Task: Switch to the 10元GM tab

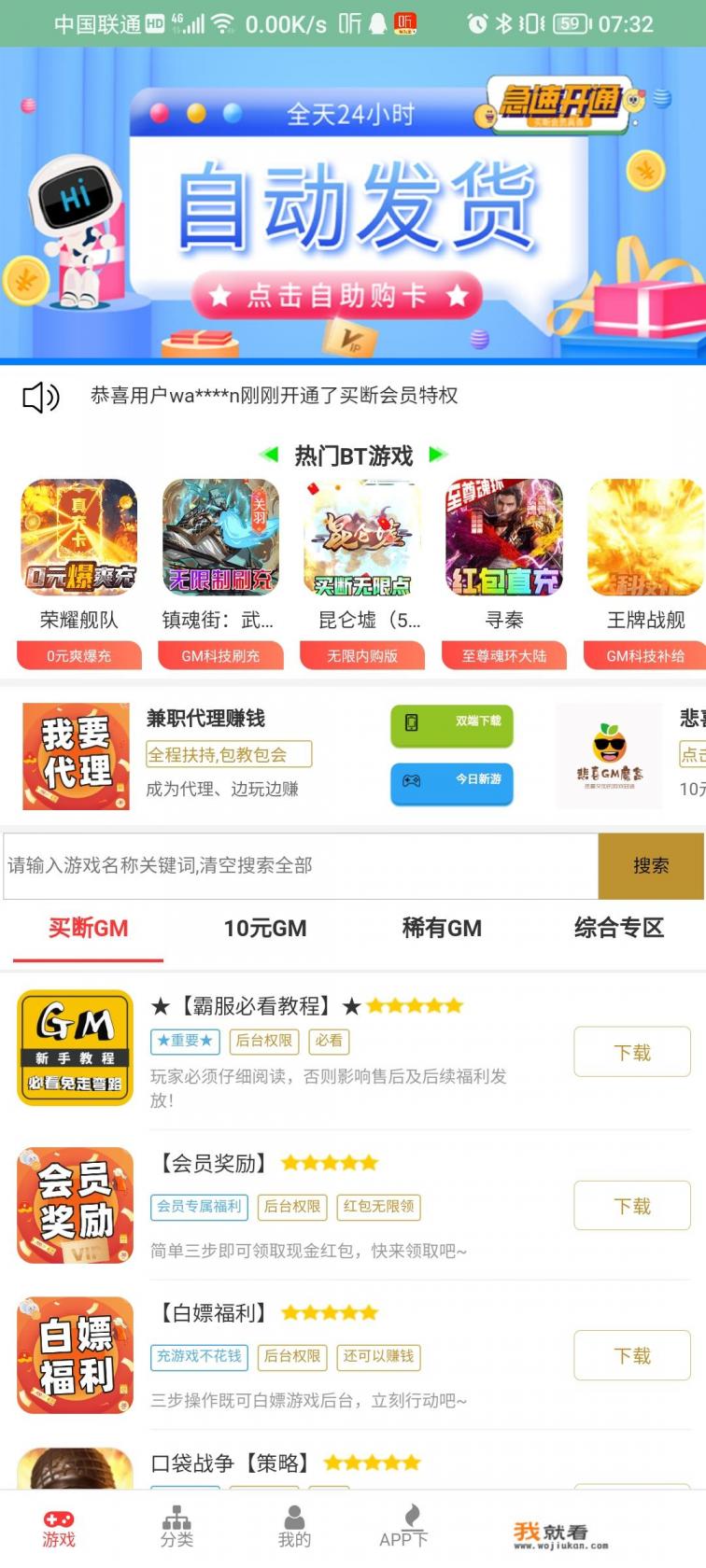Action: pos(264,929)
